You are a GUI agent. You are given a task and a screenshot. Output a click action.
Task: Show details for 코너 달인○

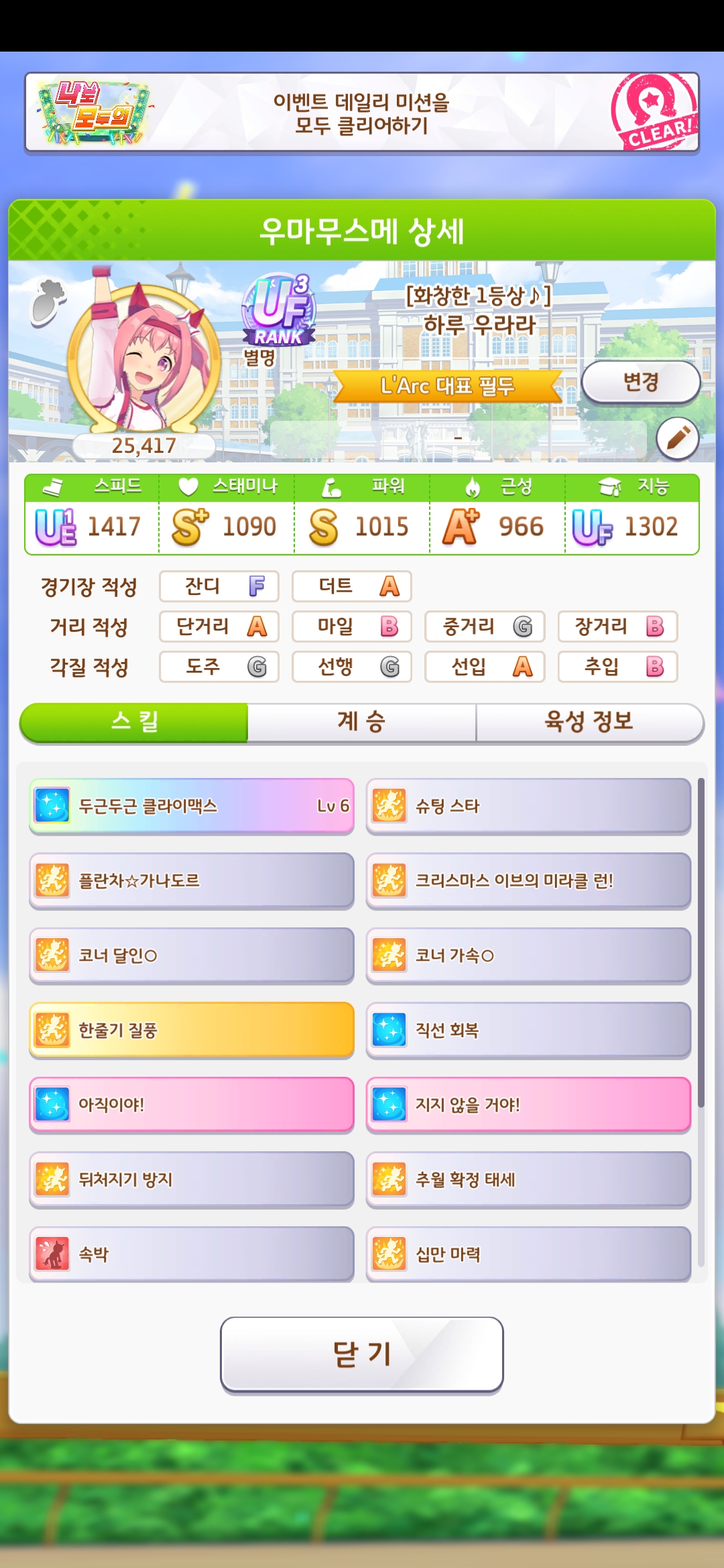click(192, 956)
